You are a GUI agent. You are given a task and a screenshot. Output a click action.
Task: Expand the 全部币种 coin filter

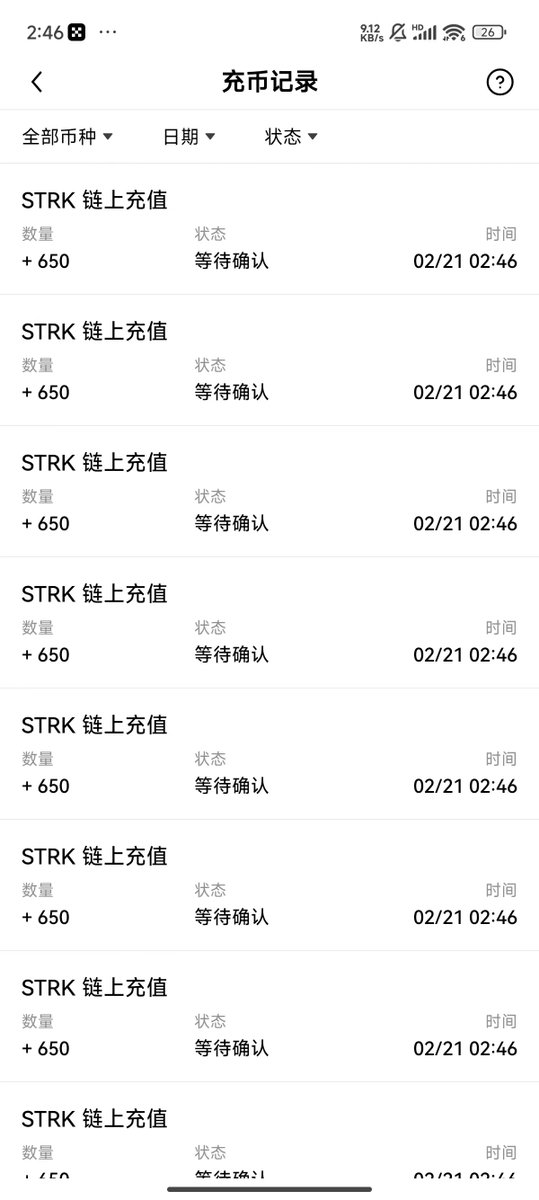68,137
